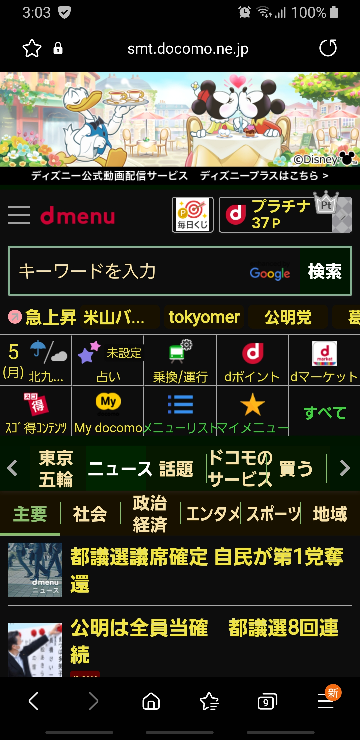Switch to the 東京五輪 tab
Screen dimensions: 360x740
[x=56, y=469]
